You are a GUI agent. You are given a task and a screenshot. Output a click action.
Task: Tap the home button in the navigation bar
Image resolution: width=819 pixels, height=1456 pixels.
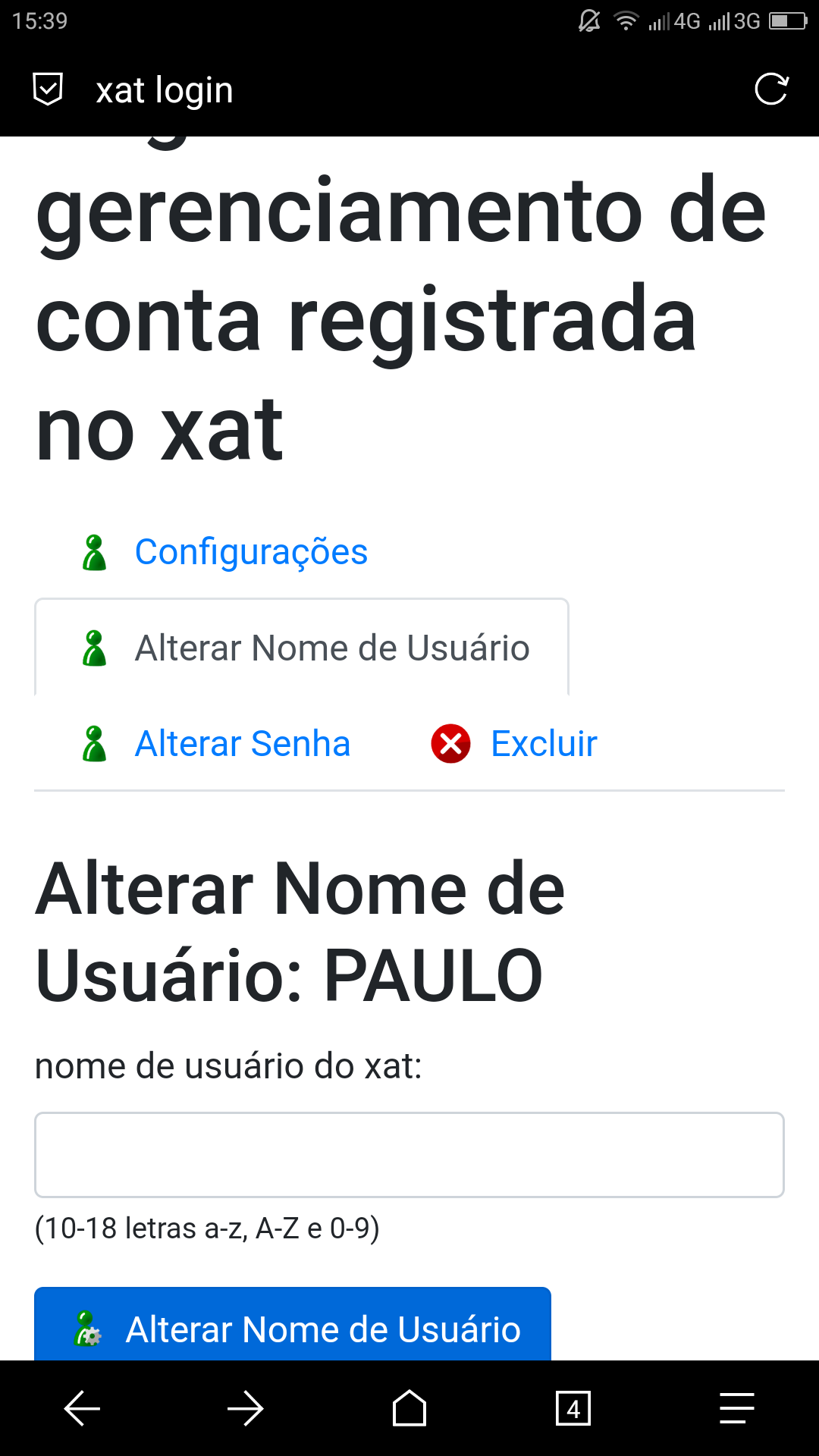[409, 1408]
